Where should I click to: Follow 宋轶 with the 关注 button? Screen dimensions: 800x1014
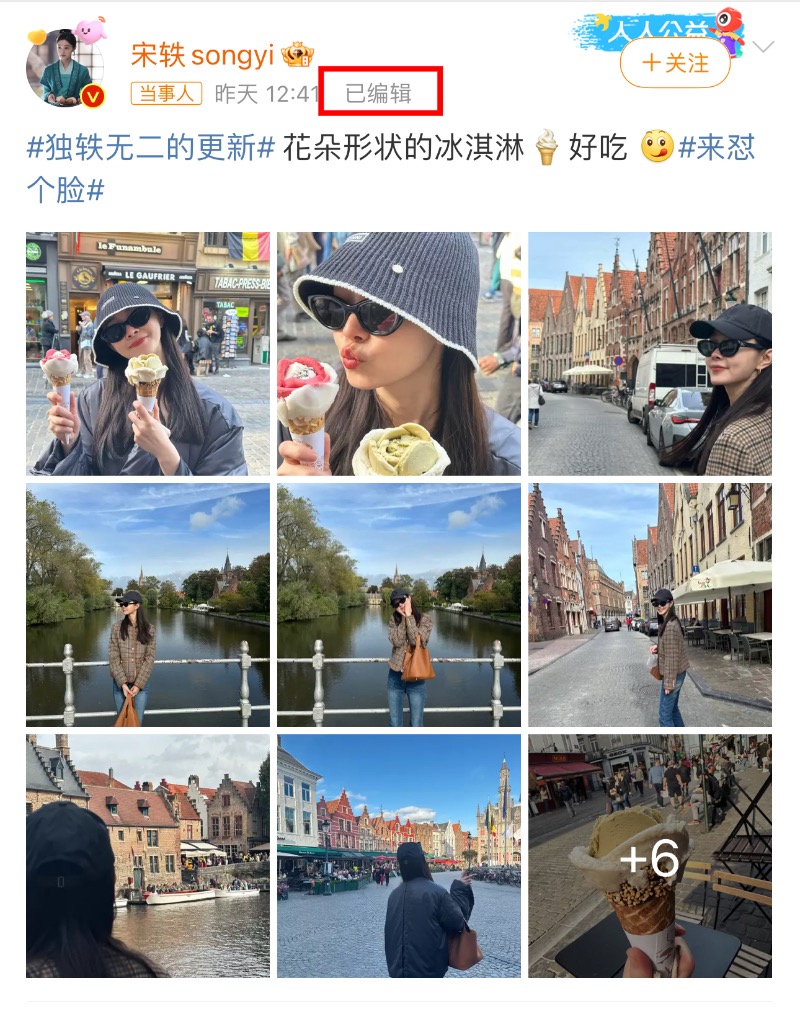click(x=675, y=63)
